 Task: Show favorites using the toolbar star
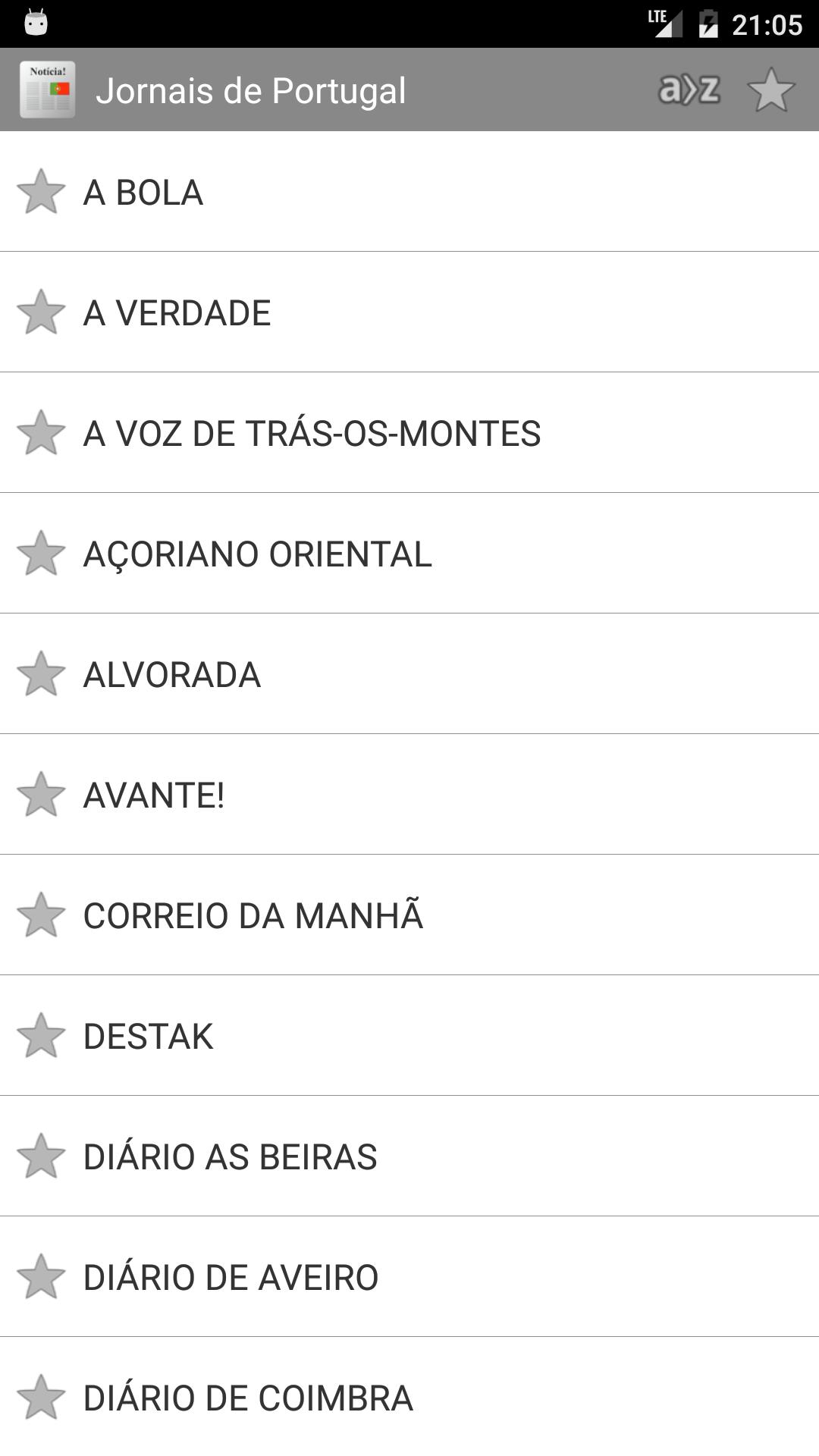coord(770,90)
